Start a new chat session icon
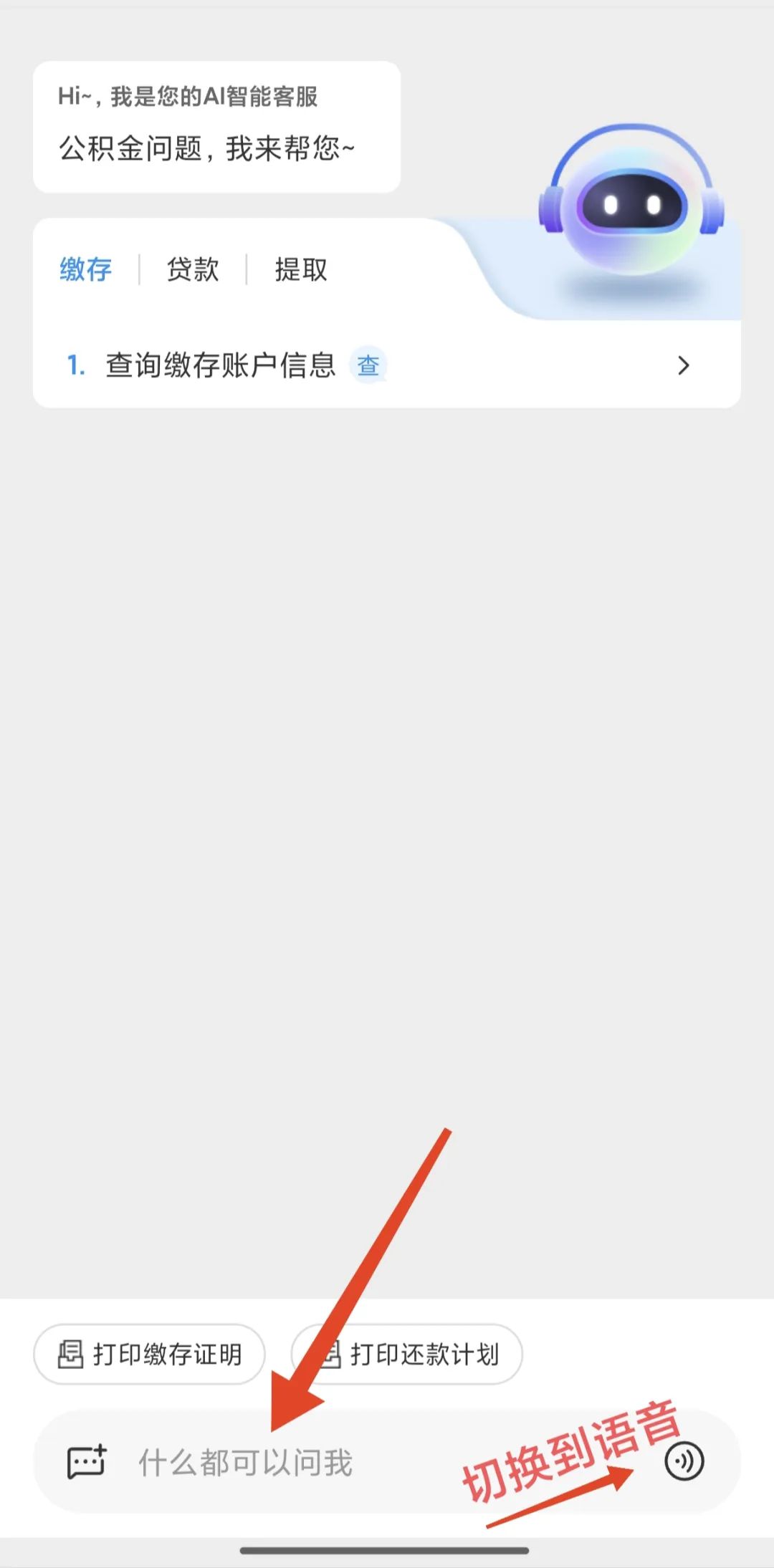Screen dimensions: 774x1568 pos(86,1462)
